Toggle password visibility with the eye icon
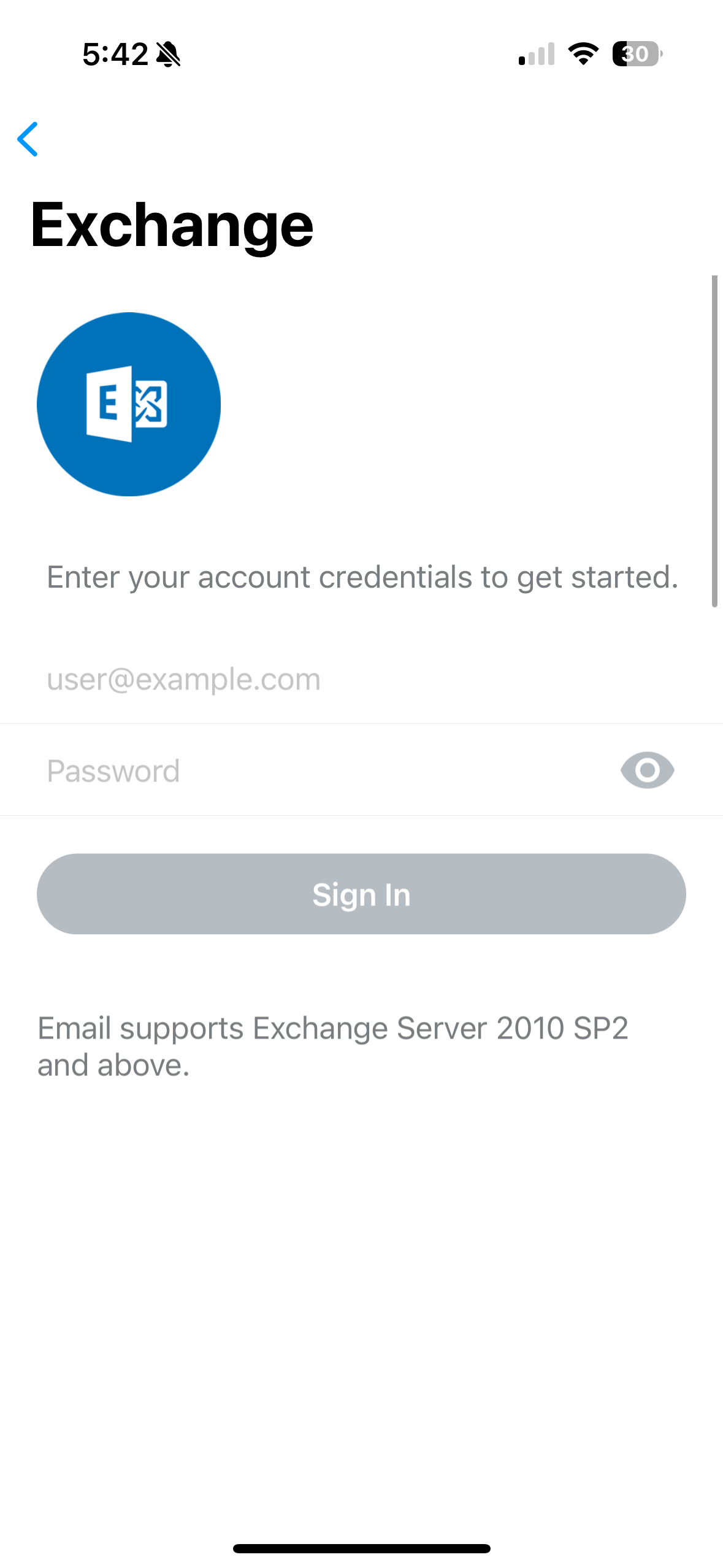Viewport: 723px width, 1568px height. point(647,770)
